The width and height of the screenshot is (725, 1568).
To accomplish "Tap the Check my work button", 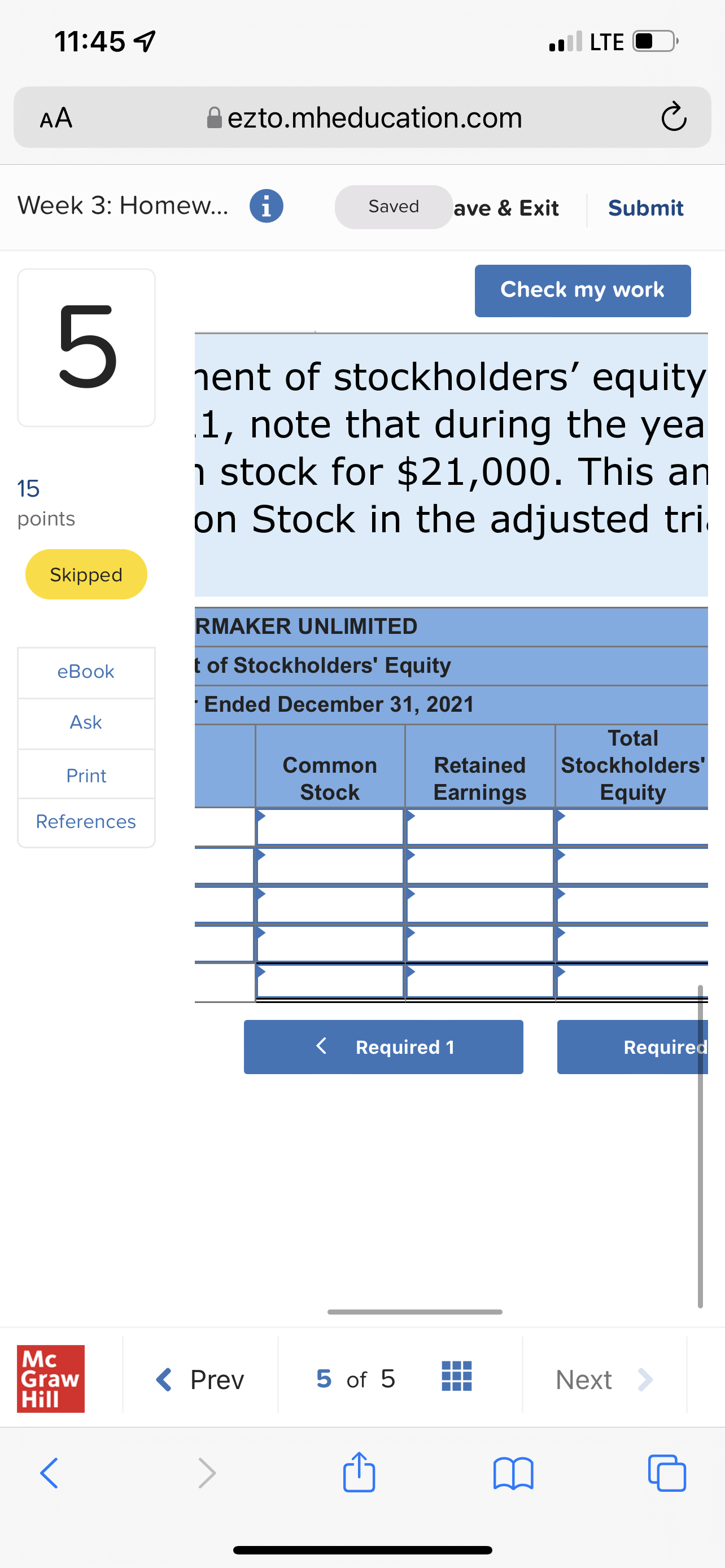I will (582, 290).
